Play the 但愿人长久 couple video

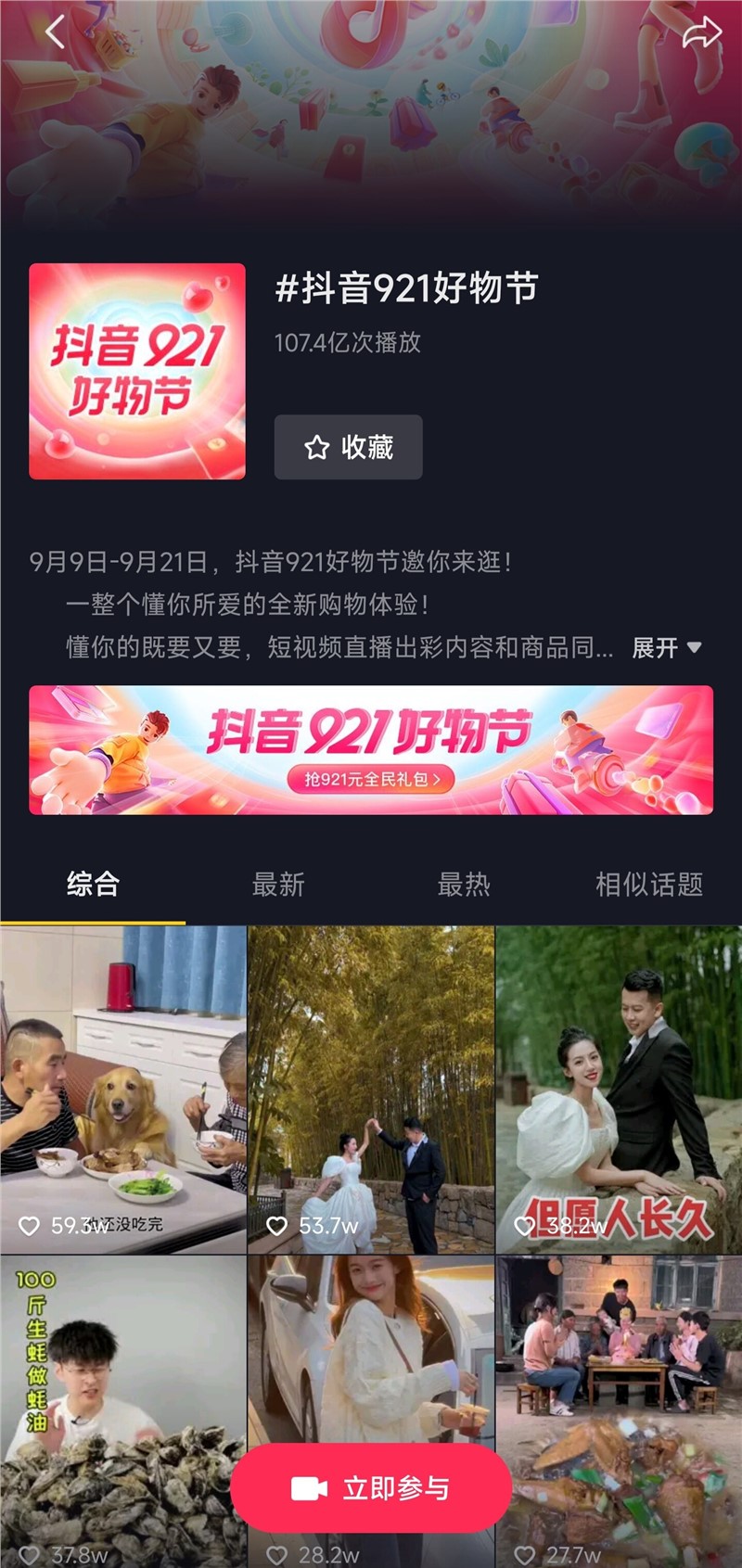coord(619,1090)
